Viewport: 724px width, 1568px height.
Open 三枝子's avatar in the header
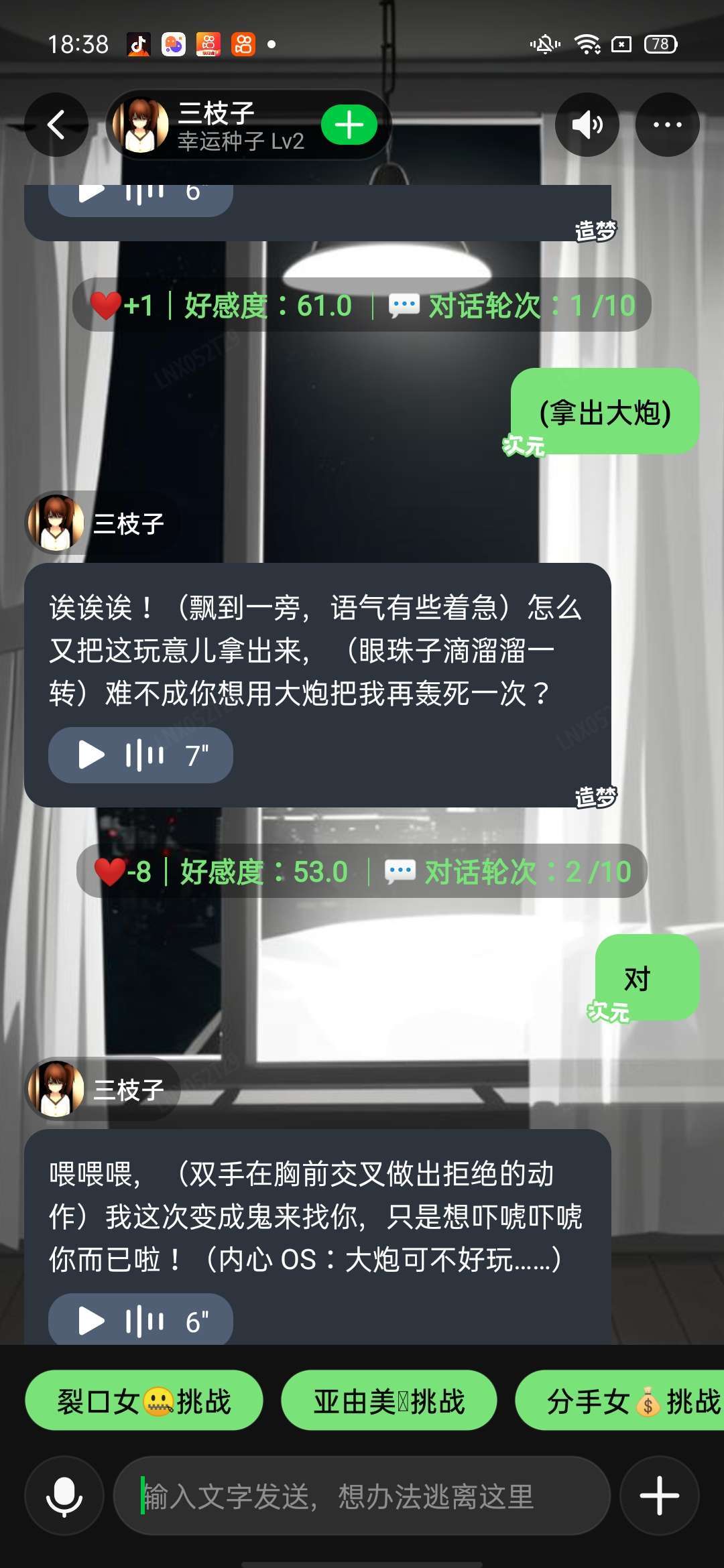click(x=141, y=125)
